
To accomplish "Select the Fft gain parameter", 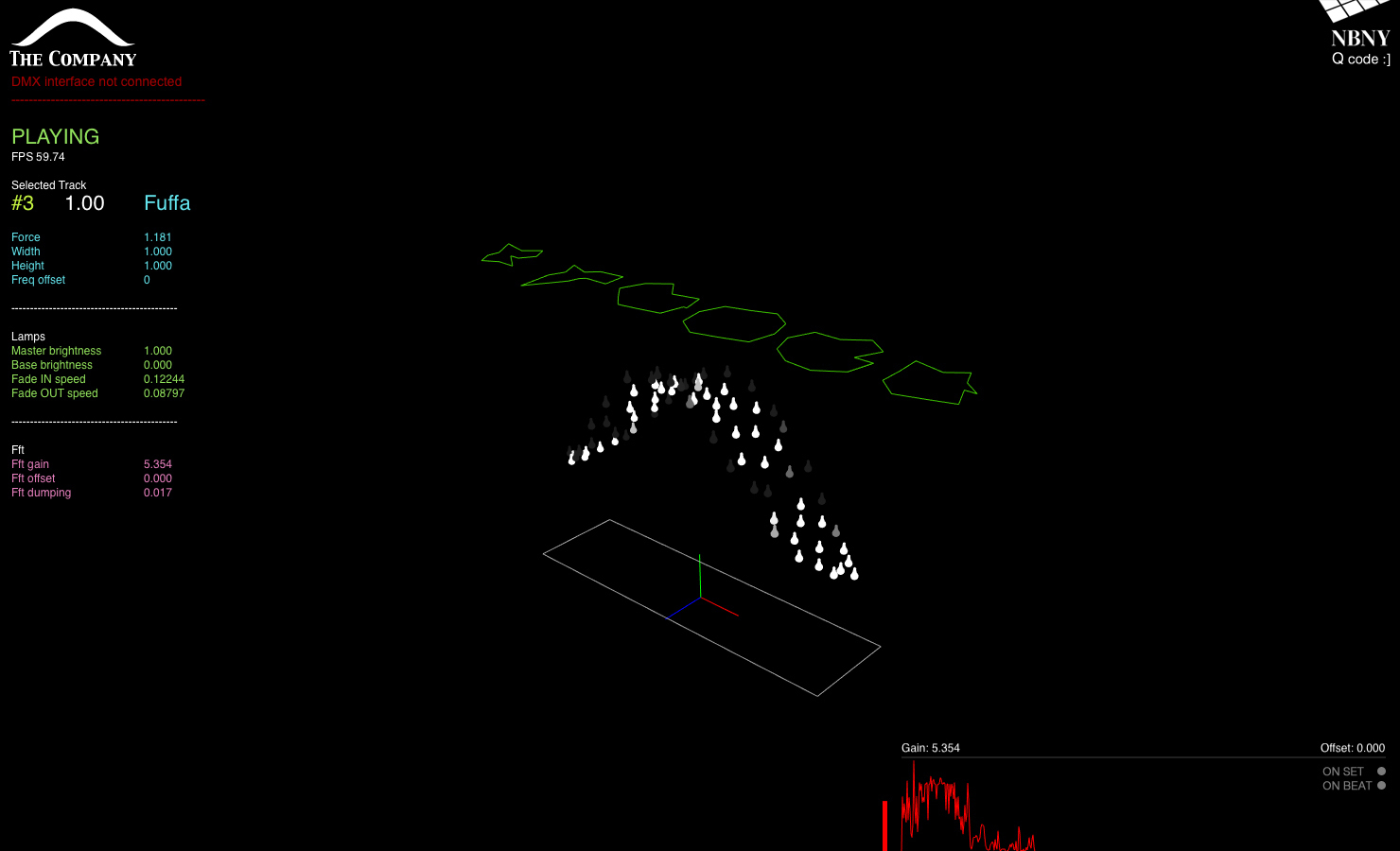I will pyautogui.click(x=30, y=464).
